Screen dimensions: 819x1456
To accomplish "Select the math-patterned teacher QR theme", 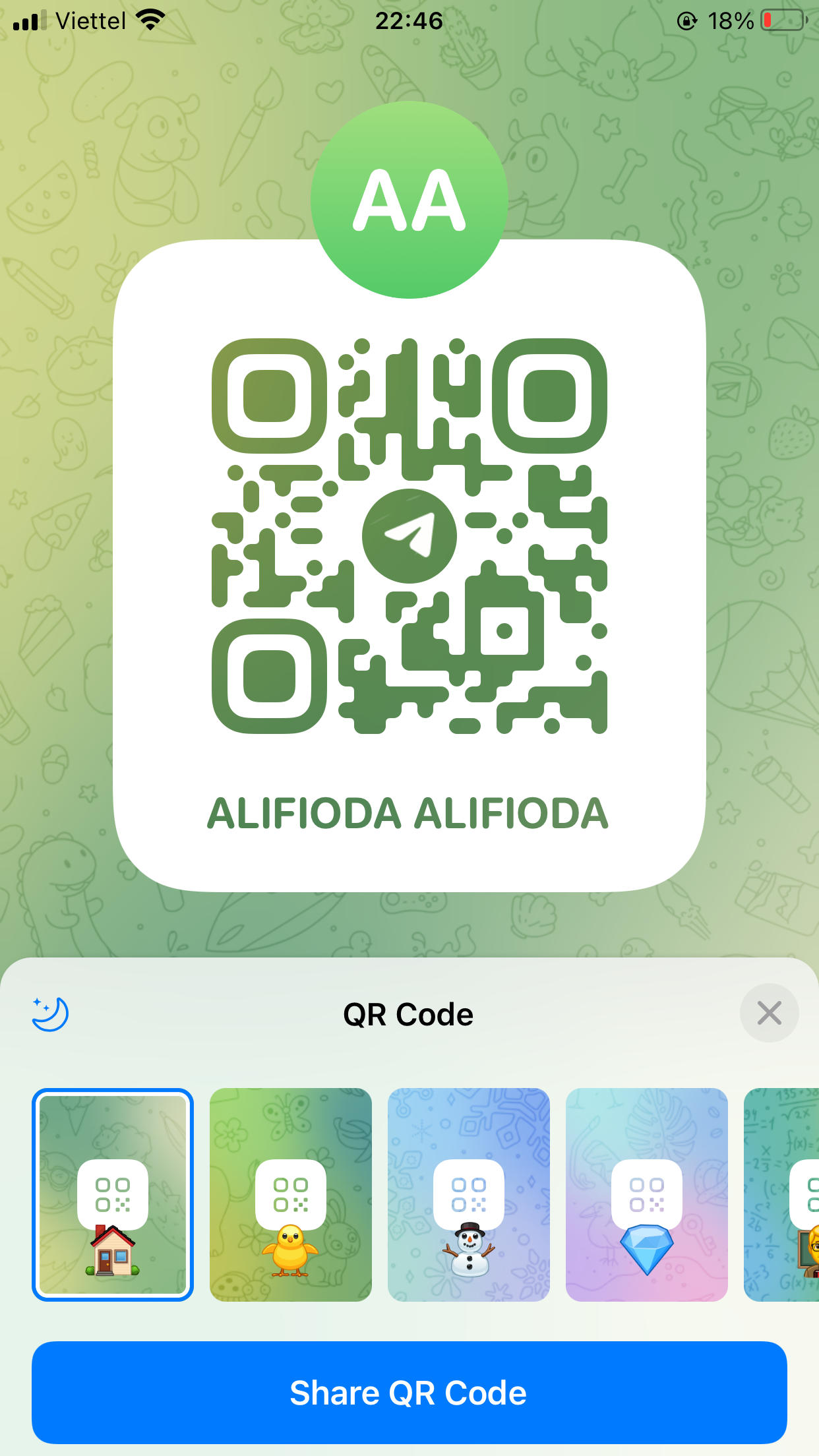I will 782,1195.
